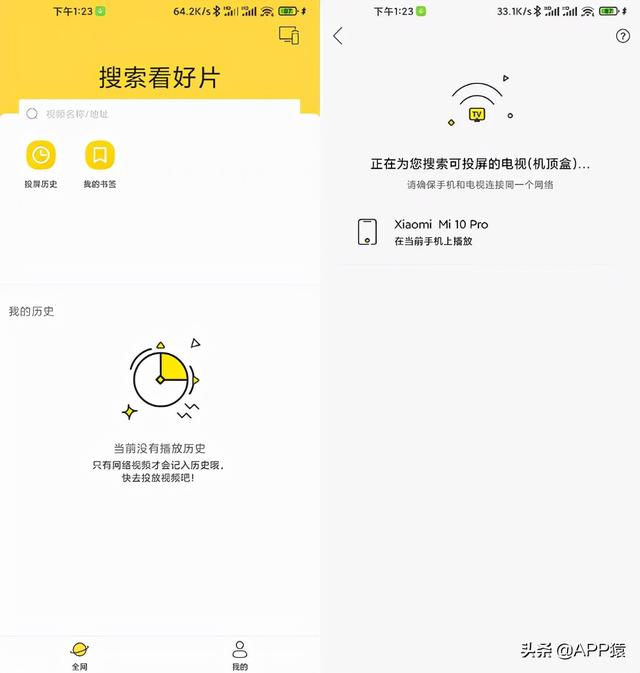Open the help question mark icon
The image size is (640, 673).
(x=622, y=36)
